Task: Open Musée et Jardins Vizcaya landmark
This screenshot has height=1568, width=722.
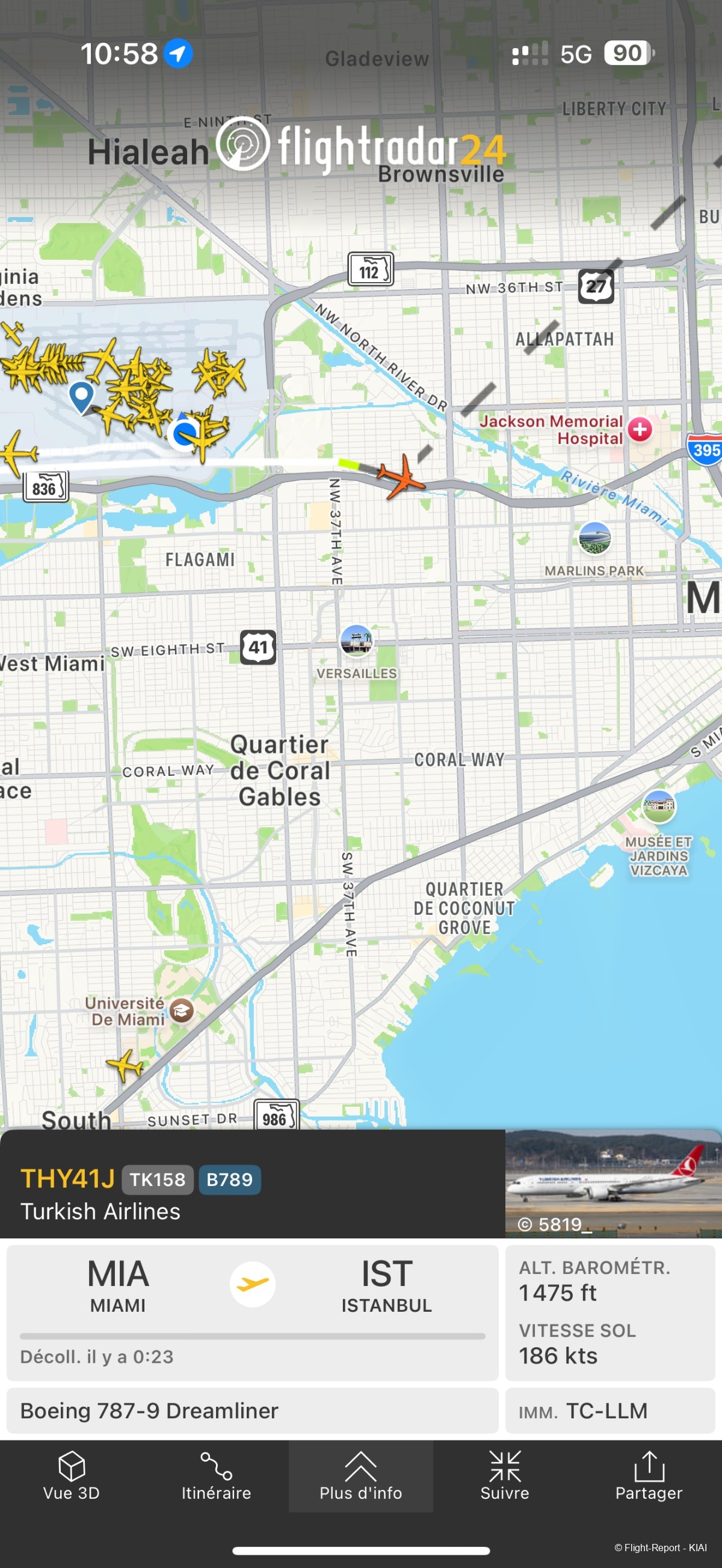Action: point(659,806)
